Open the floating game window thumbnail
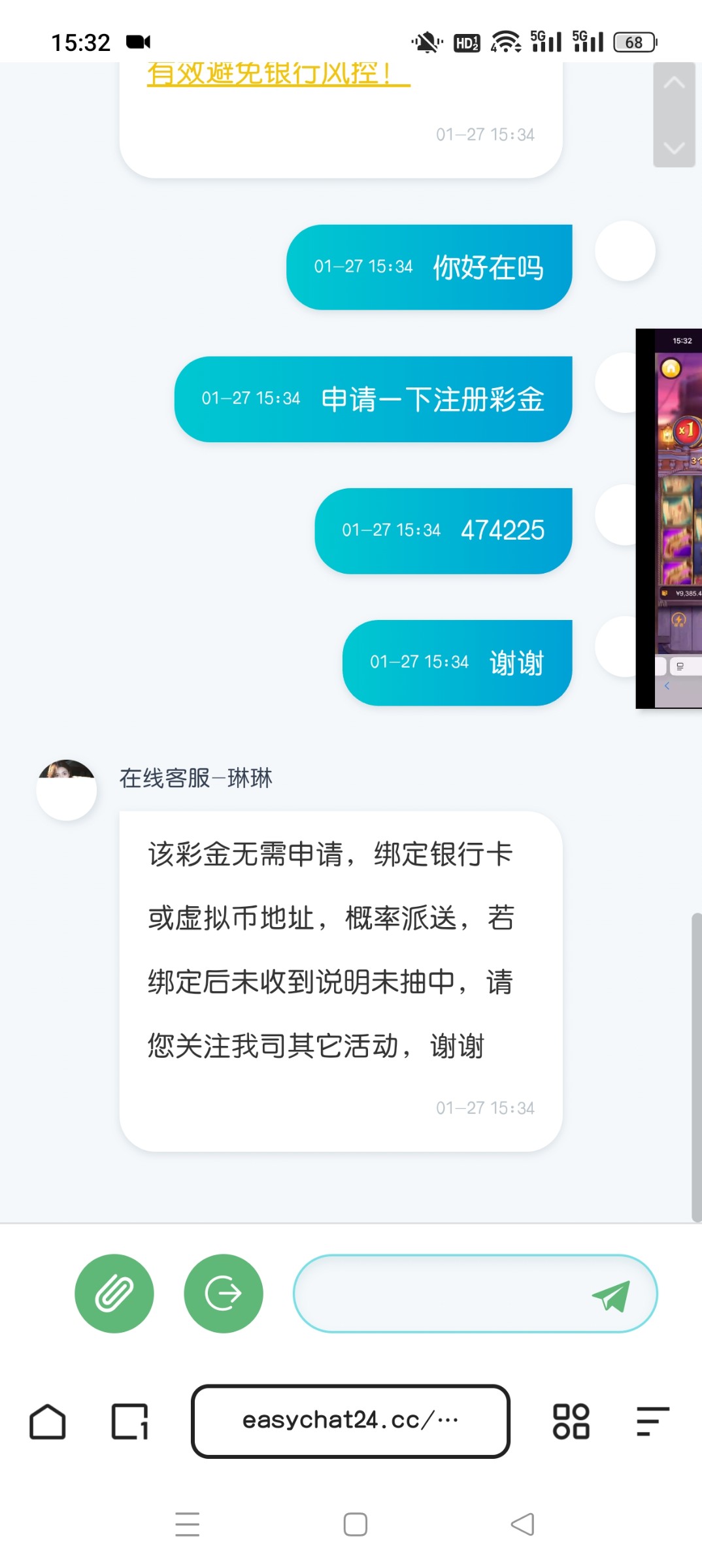 669,518
